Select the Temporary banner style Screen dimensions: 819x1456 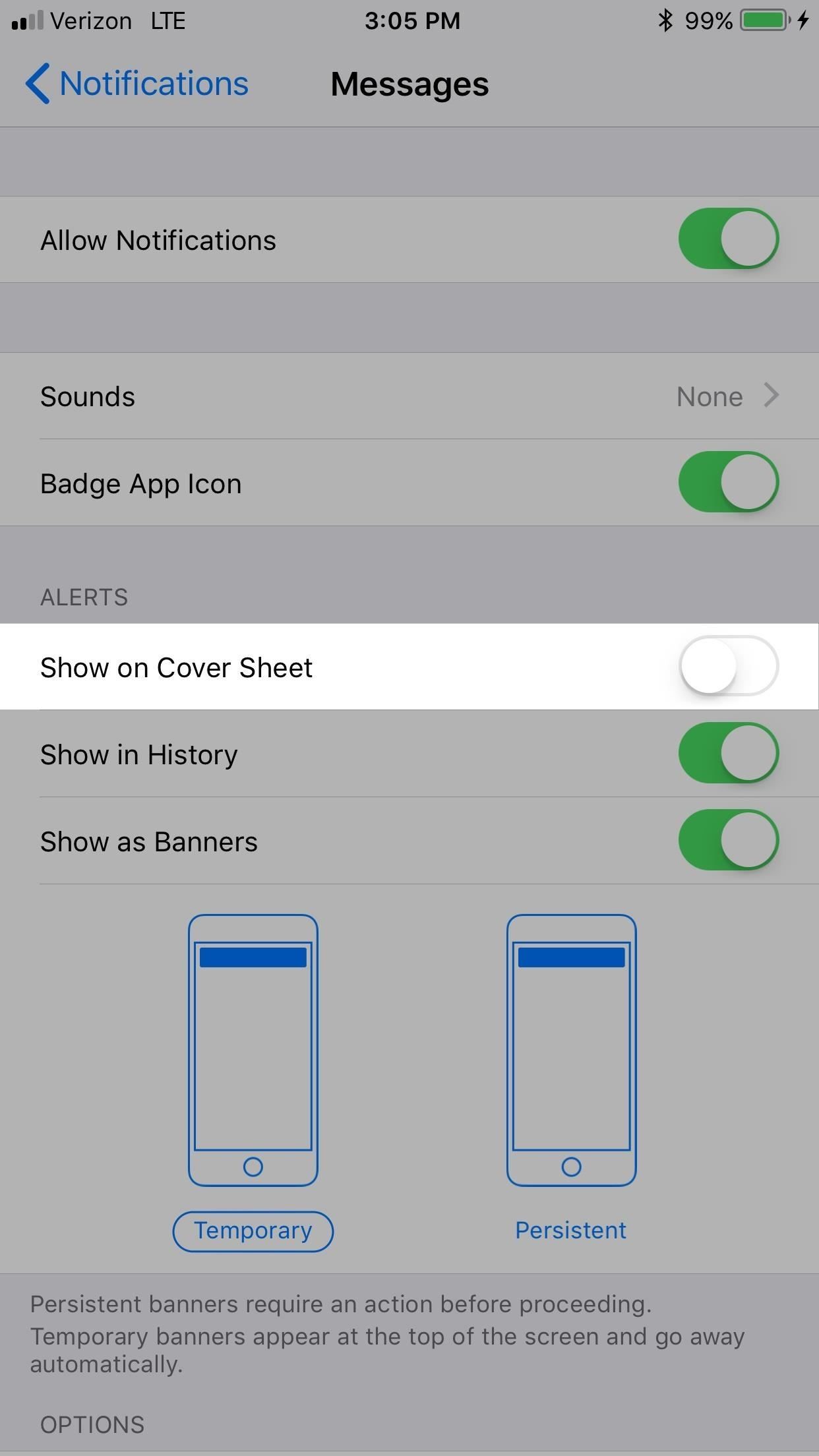253,1230
